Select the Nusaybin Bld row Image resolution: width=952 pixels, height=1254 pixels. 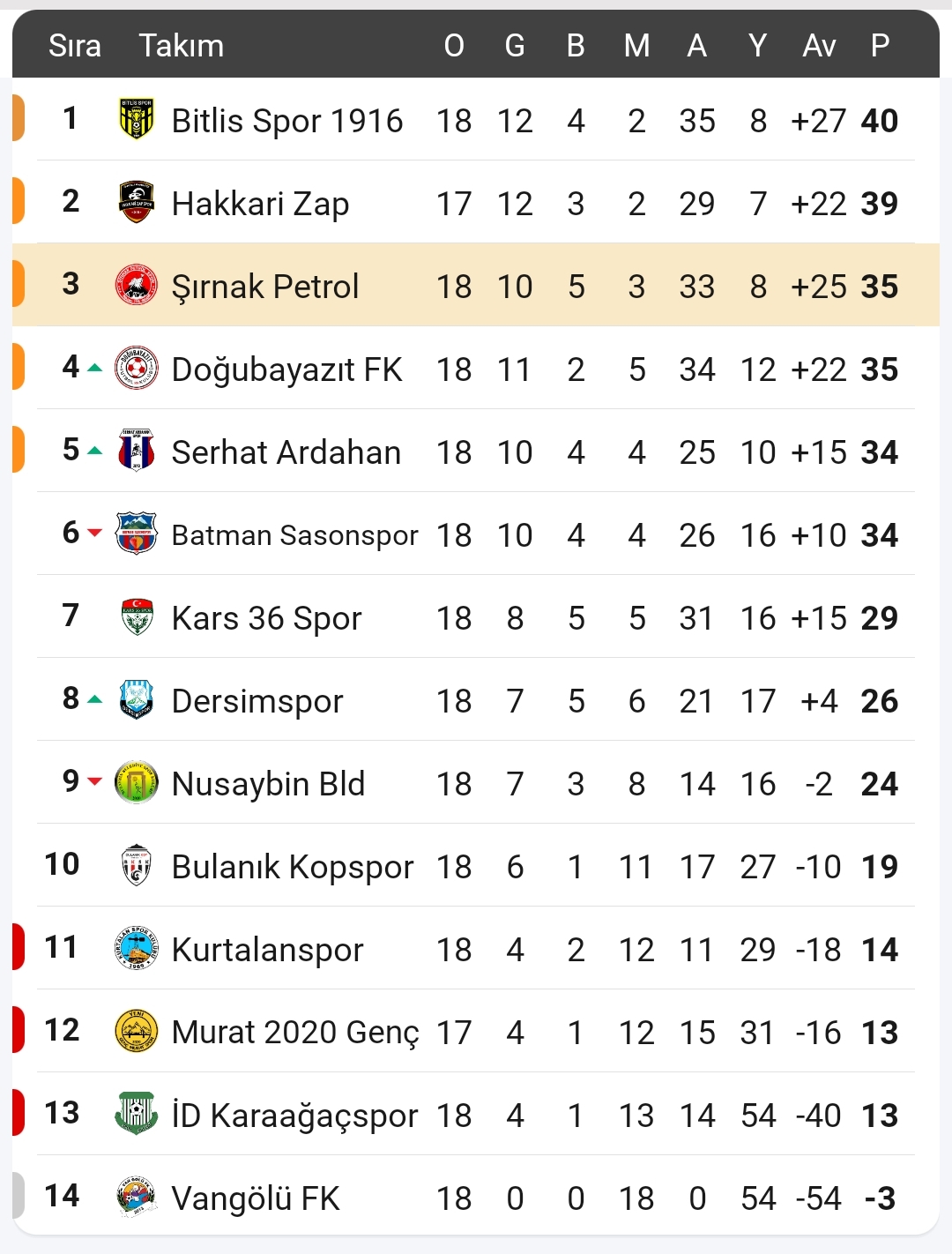268,784
